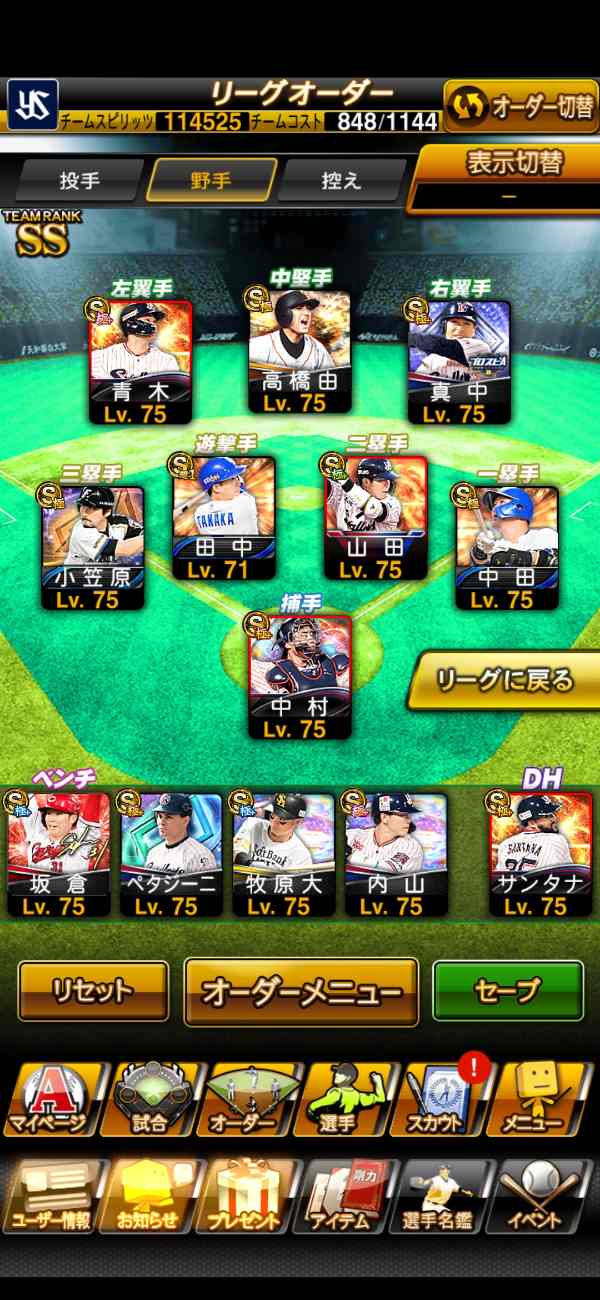The height and width of the screenshot is (1300, 600).
Task: Tap リーグに戻る button
Action: click(x=504, y=681)
